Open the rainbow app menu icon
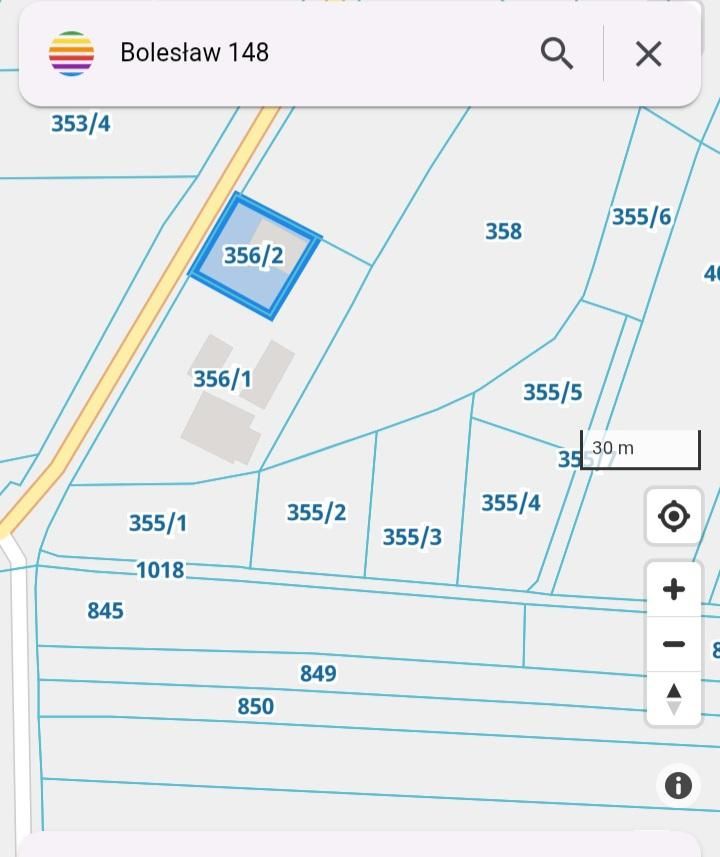This screenshot has height=857, width=720. tap(72, 53)
